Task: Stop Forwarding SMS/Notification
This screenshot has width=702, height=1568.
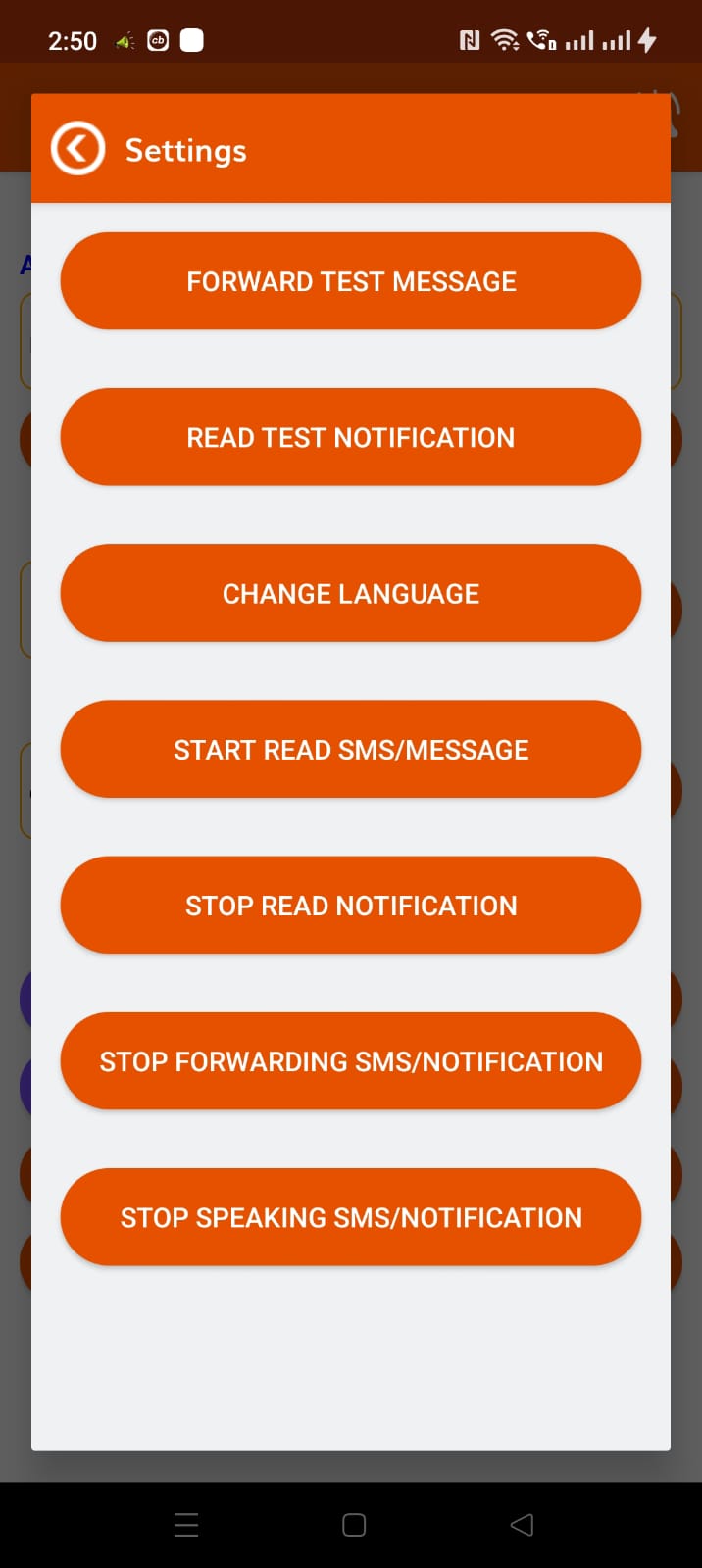Action: [x=351, y=1060]
